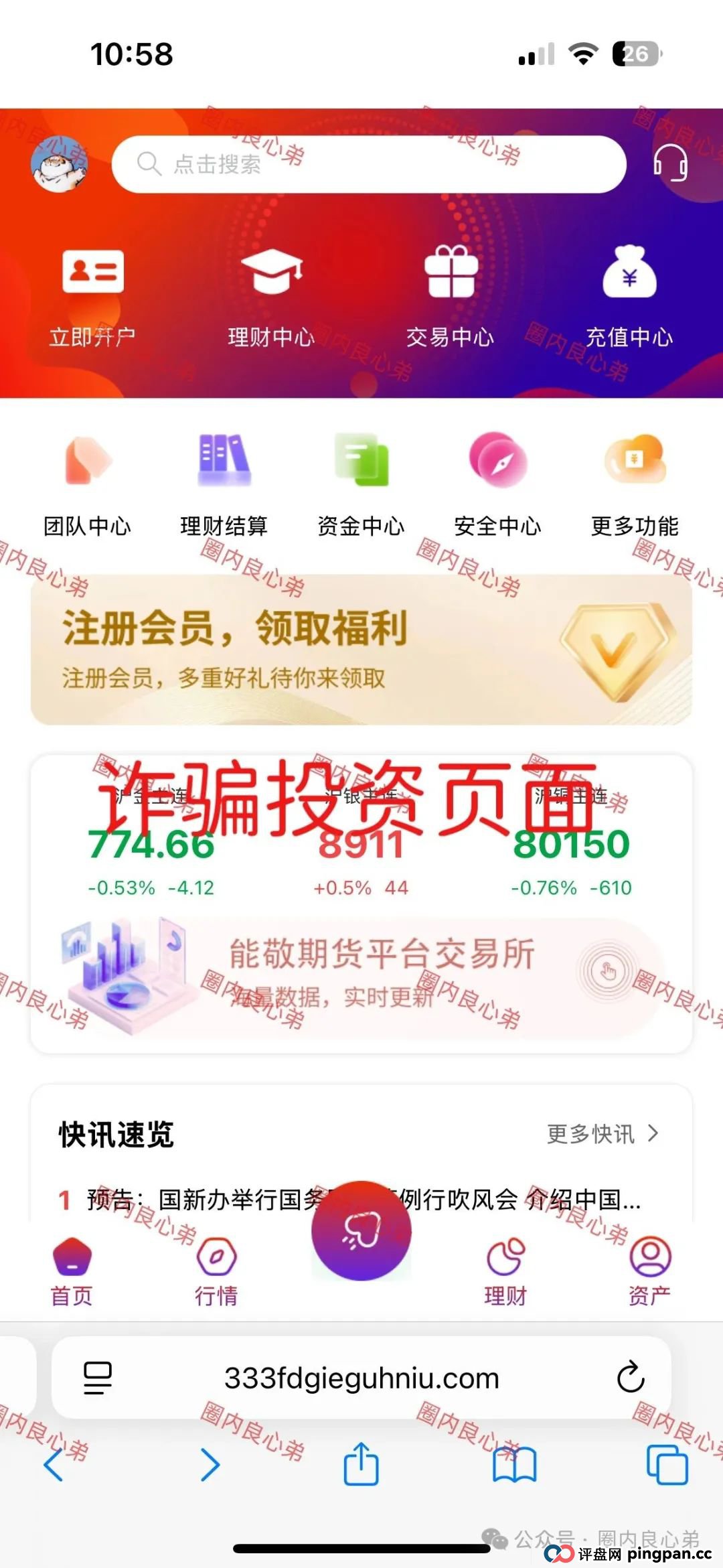Tap the 理财结算 books icon
Image resolution: width=723 pixels, height=1568 pixels.
[223, 462]
